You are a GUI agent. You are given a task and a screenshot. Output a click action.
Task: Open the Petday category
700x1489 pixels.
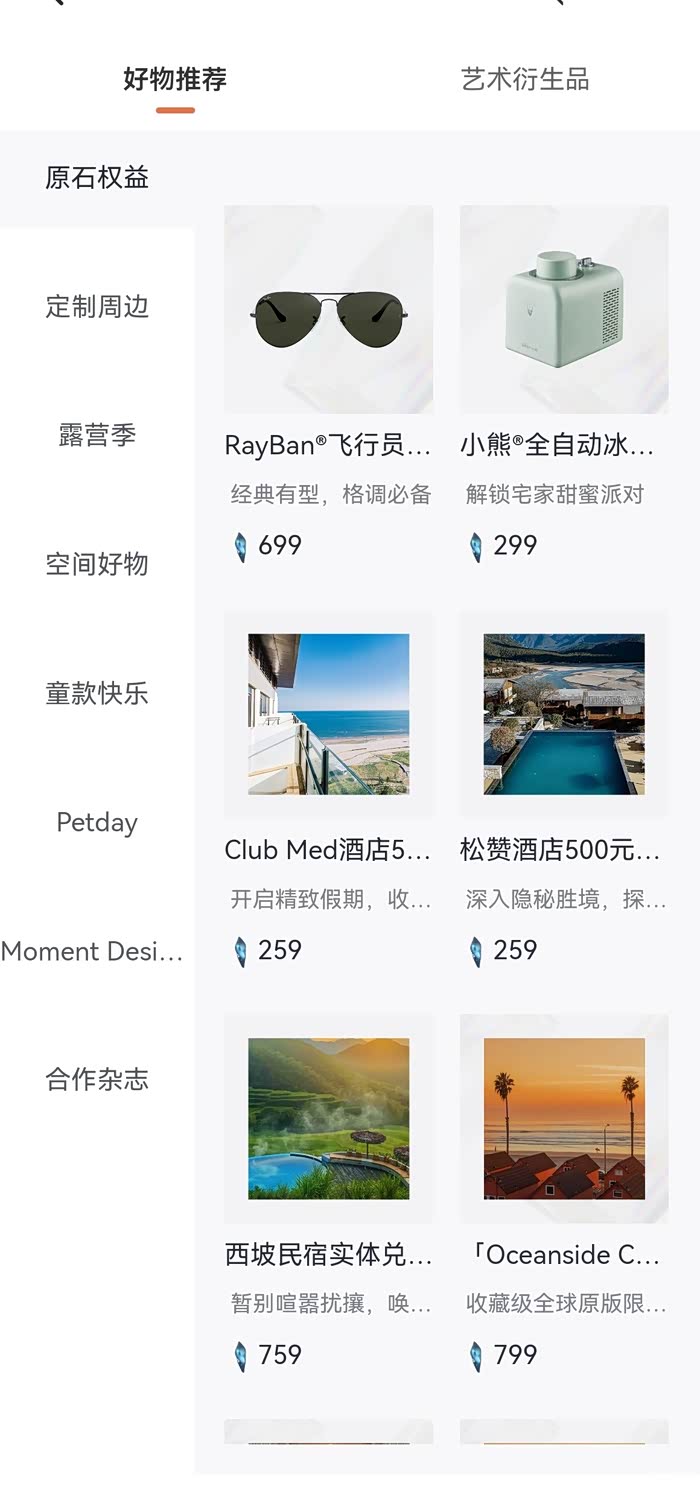(97, 822)
